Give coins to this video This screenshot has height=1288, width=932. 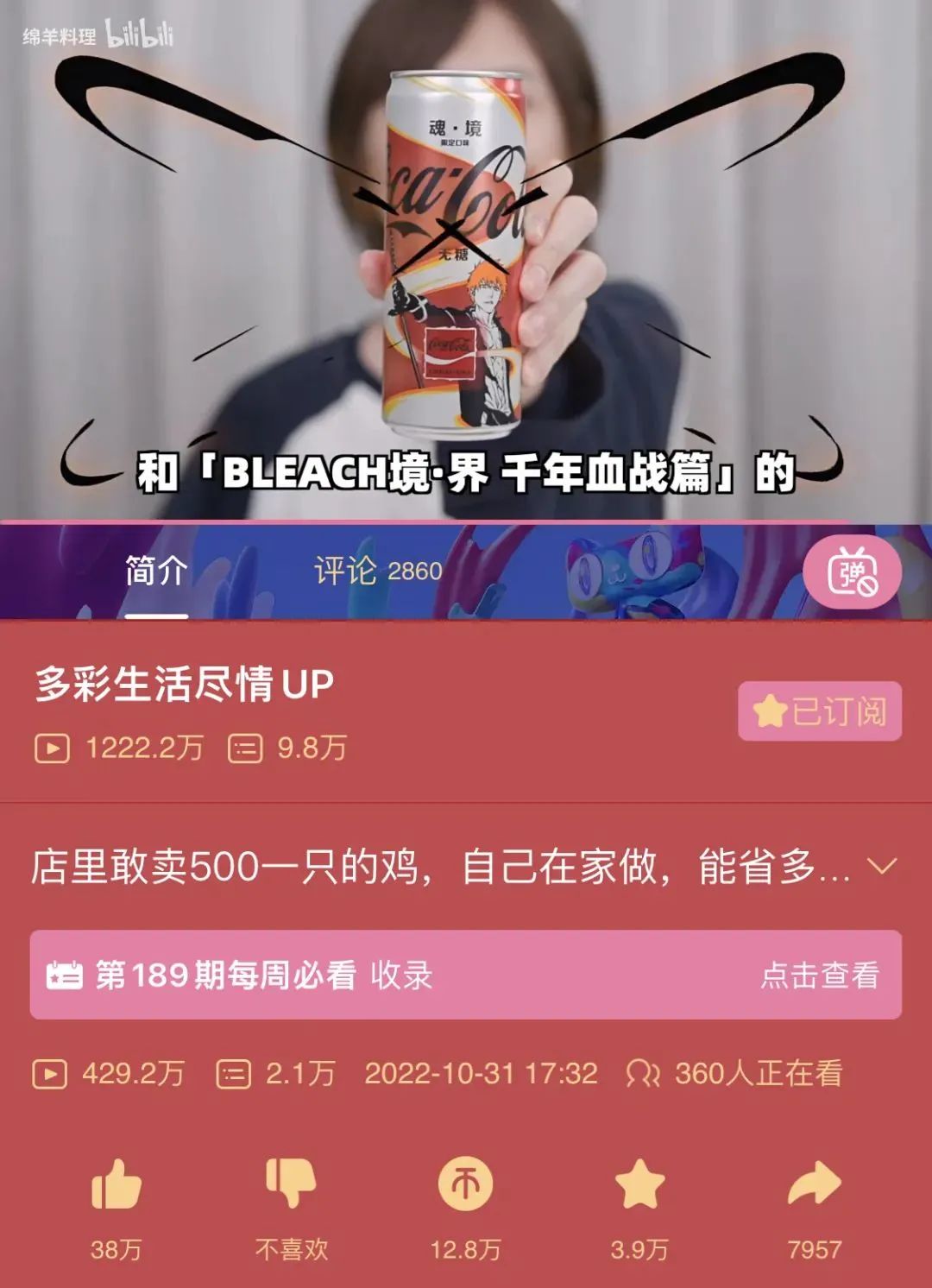tap(465, 1185)
